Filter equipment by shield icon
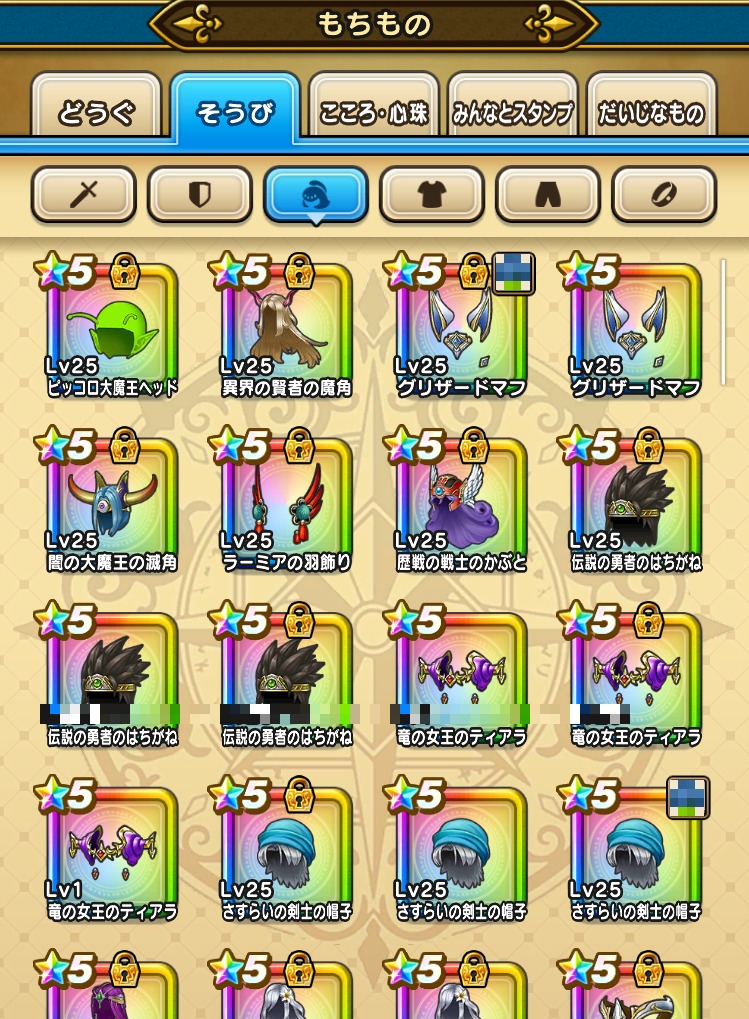Viewport: 749px width, 1019px height. coord(199,194)
